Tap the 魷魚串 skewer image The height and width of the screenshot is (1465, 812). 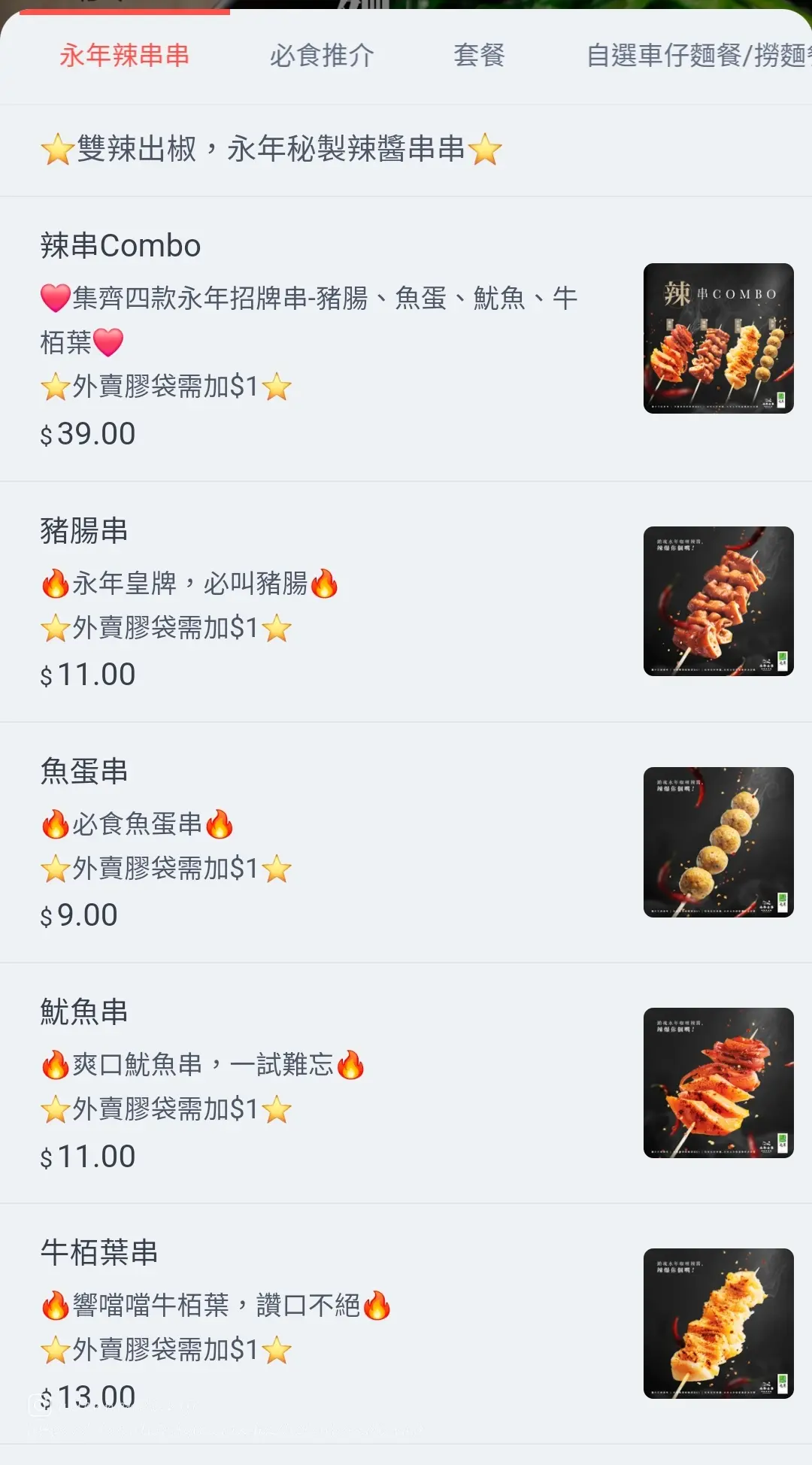pos(718,1083)
